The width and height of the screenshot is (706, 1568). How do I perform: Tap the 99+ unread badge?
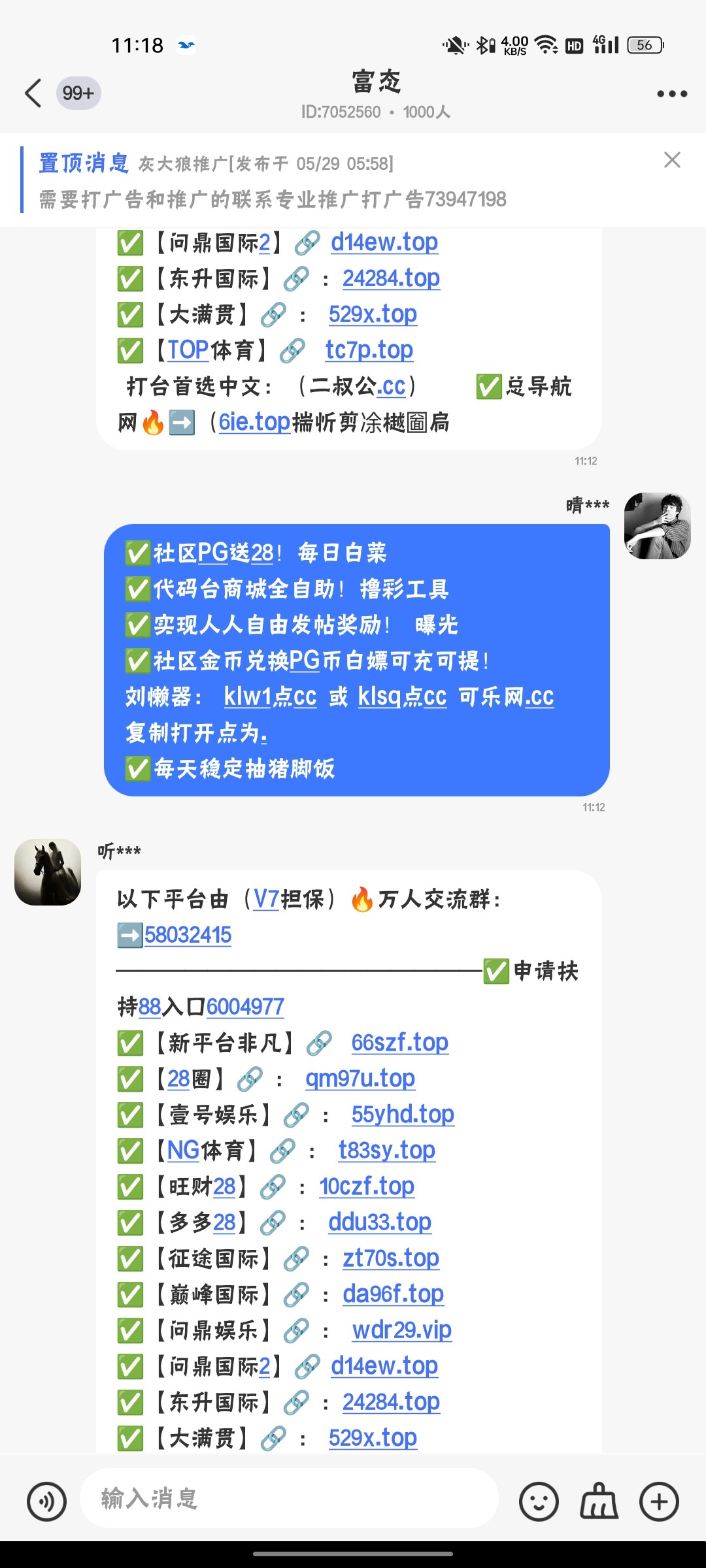[x=78, y=93]
